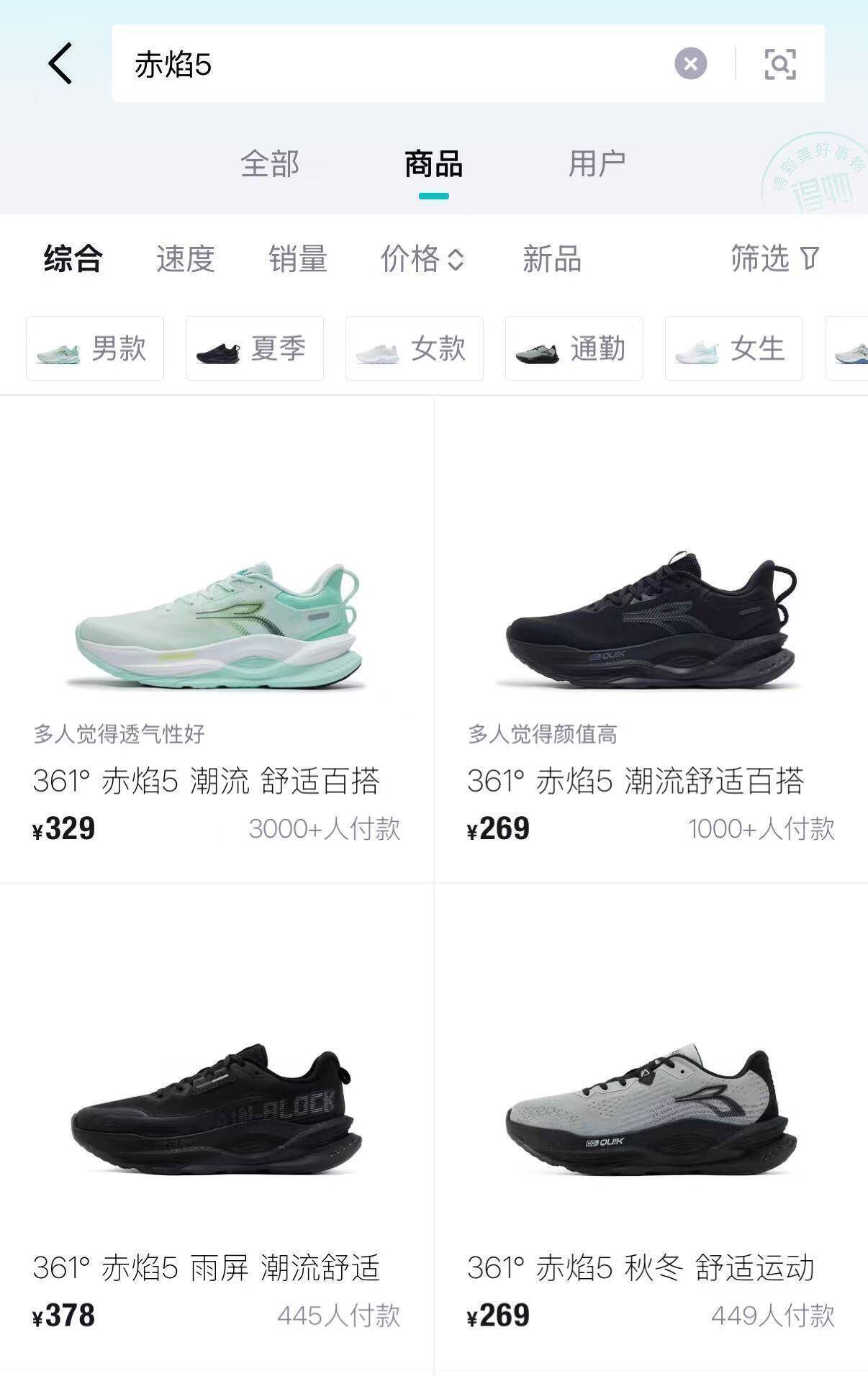Select the 男款 filter chip shoe icon
The width and height of the screenshot is (868, 1376).
[x=61, y=348]
